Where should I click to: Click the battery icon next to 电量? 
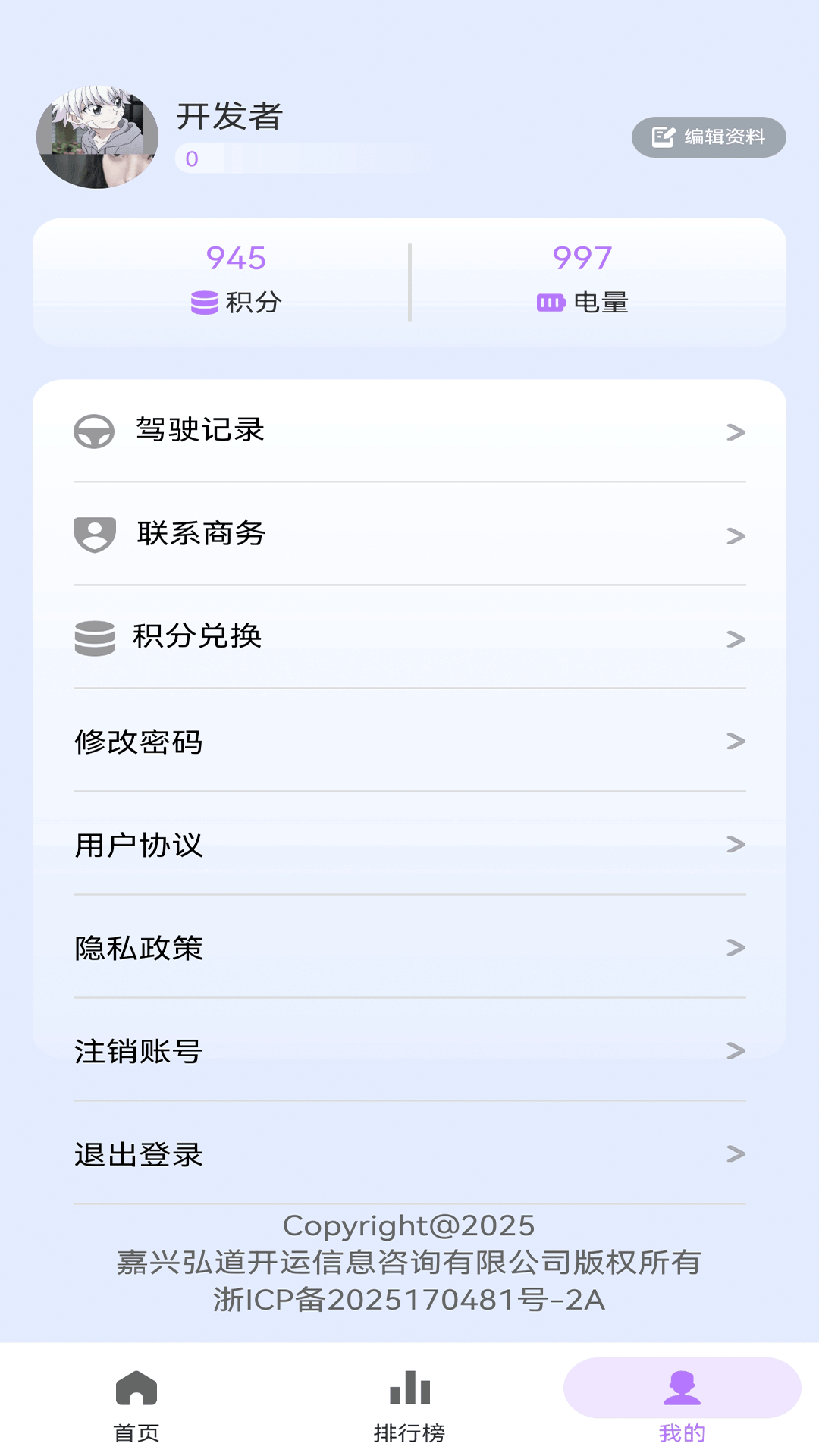[550, 302]
